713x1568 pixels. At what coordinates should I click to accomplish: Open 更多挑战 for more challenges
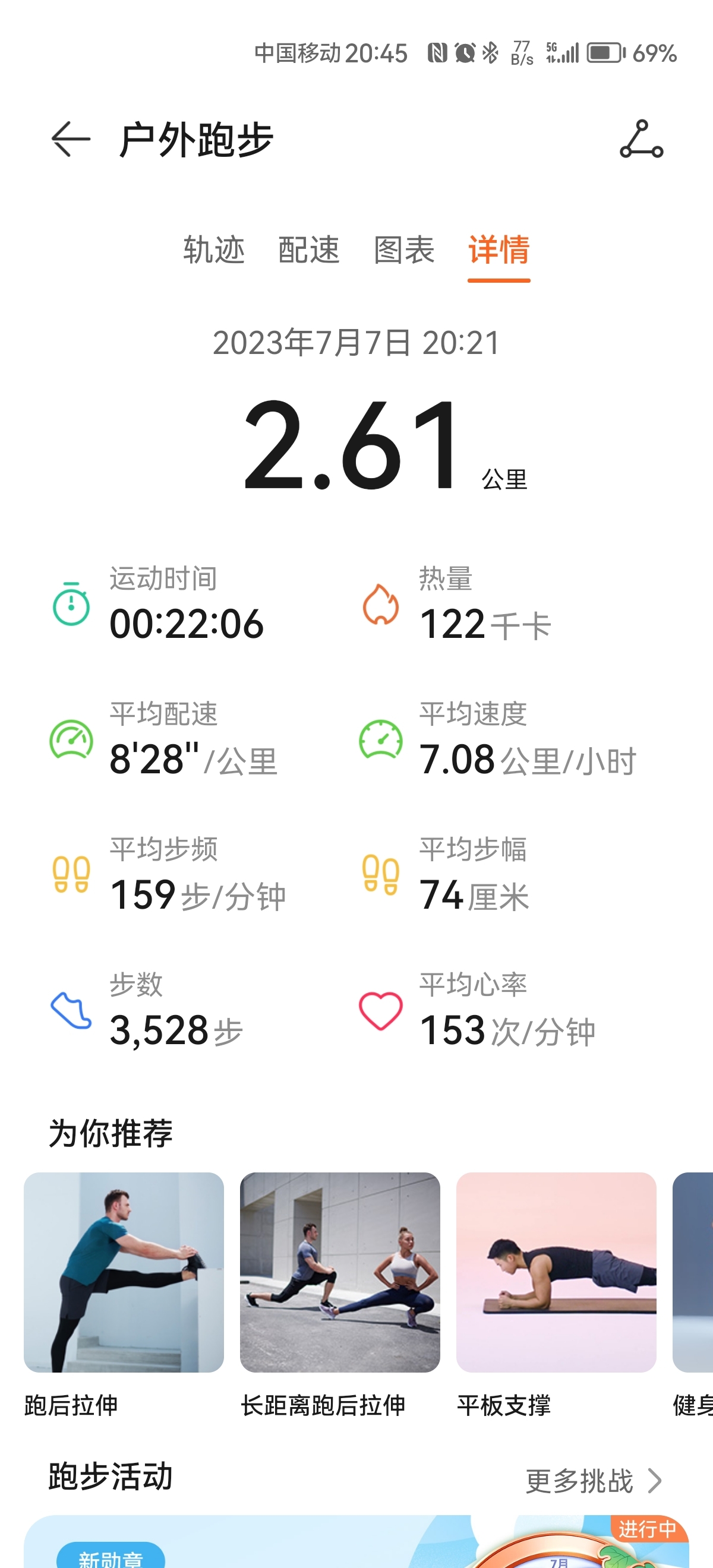tap(594, 1480)
